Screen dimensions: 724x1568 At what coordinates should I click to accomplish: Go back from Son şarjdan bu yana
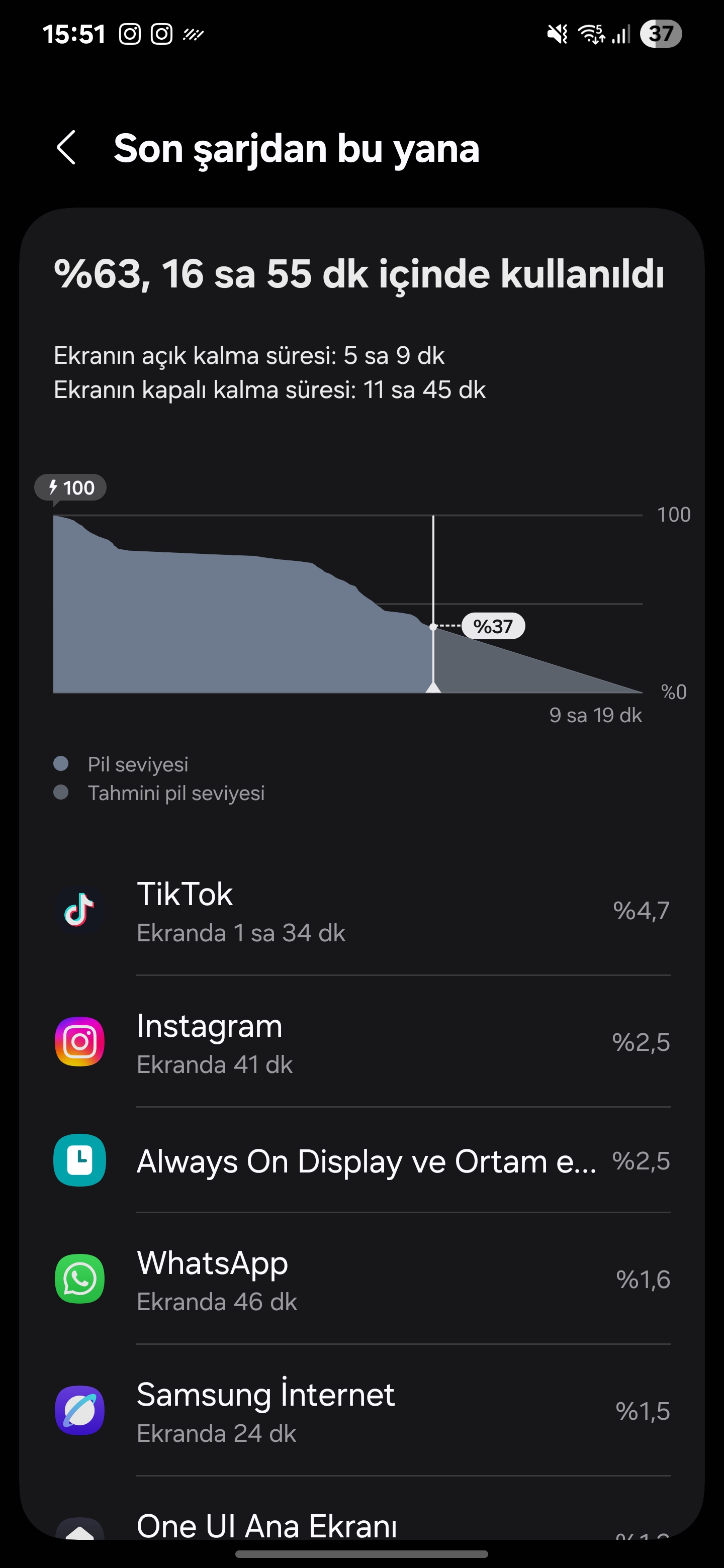(x=66, y=148)
